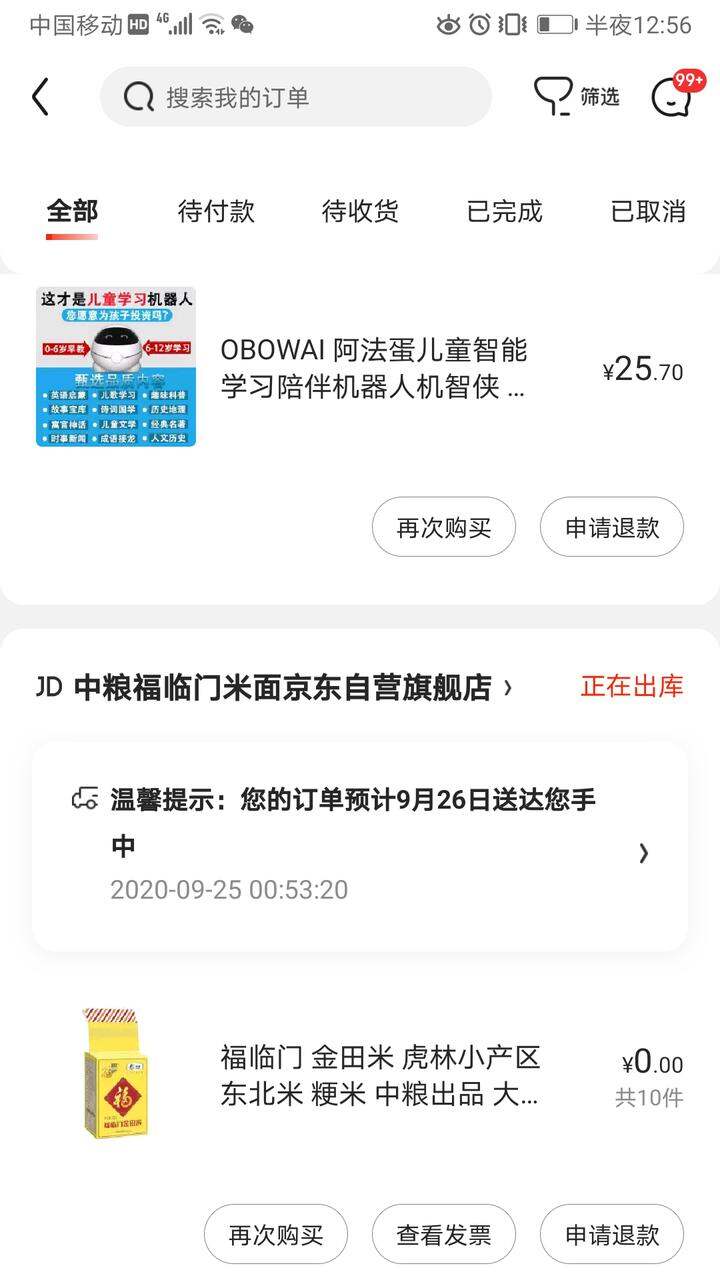Go back using the top-left arrow

40,97
